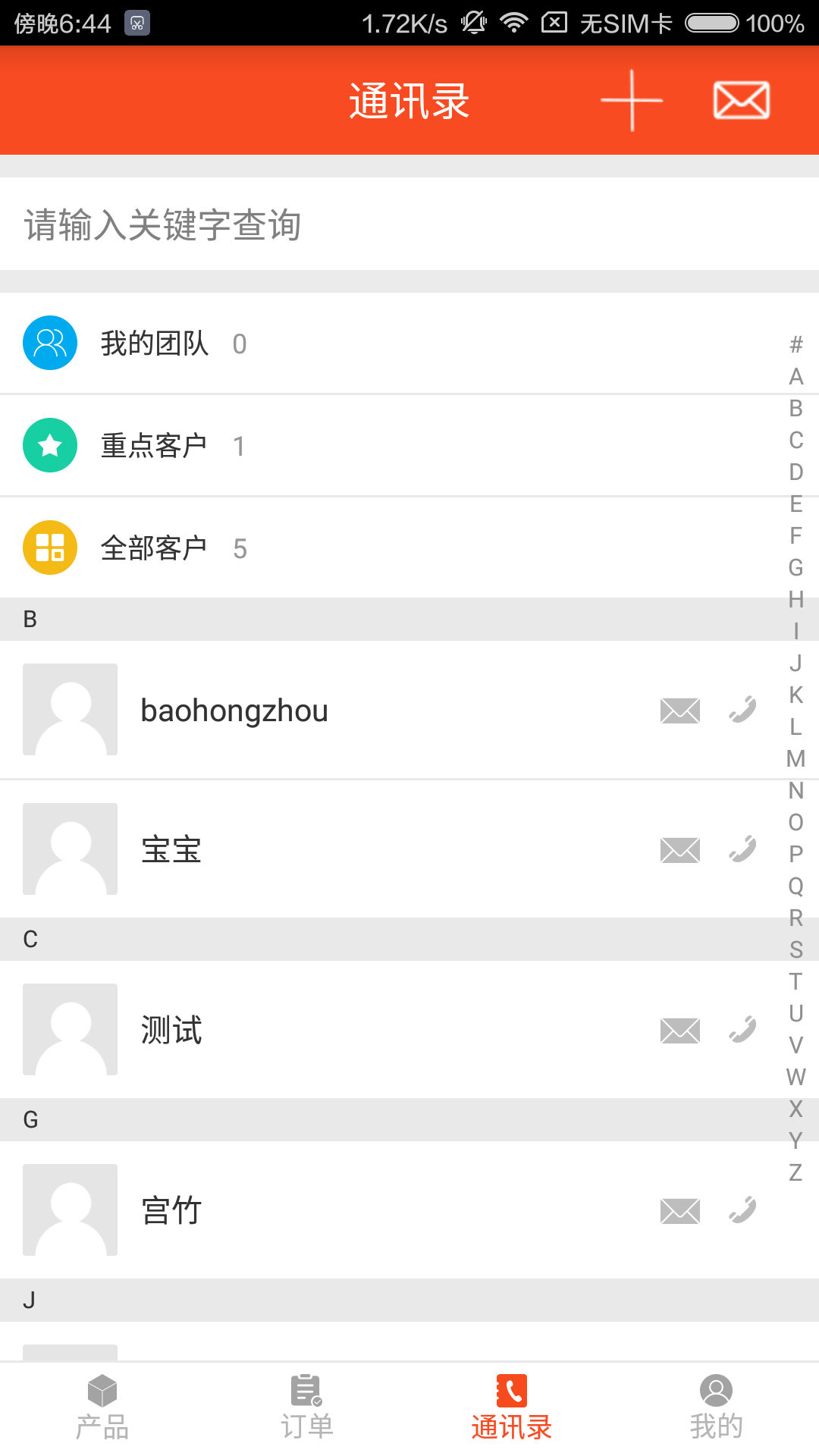This screenshot has width=819, height=1456.
Task: Select the 通讯录 tab
Action: coord(512,1408)
